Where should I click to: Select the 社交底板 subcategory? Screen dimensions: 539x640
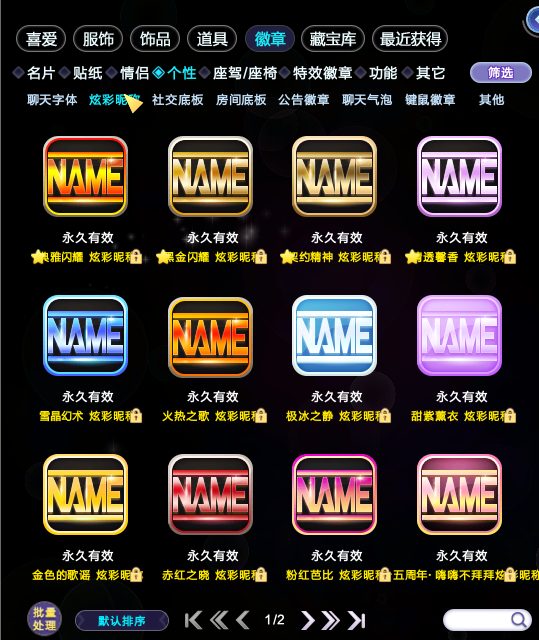pyautogui.click(x=177, y=100)
